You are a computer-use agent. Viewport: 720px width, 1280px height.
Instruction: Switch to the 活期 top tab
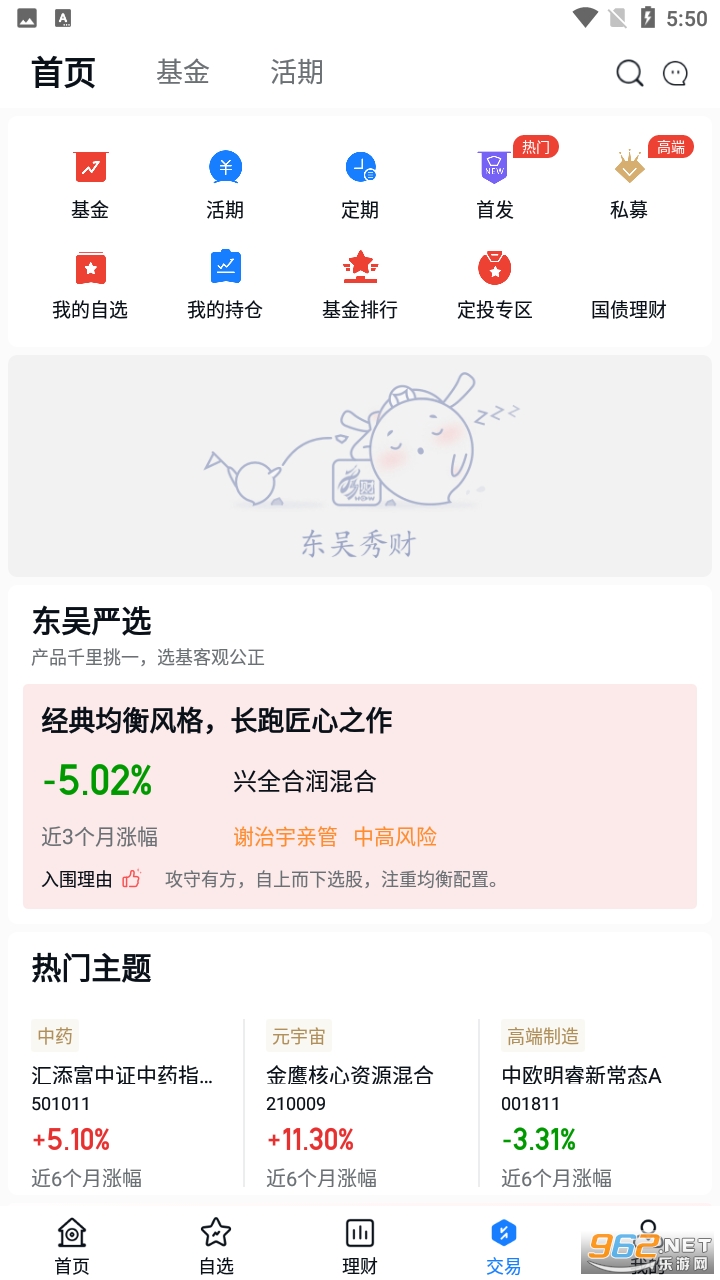click(x=297, y=72)
